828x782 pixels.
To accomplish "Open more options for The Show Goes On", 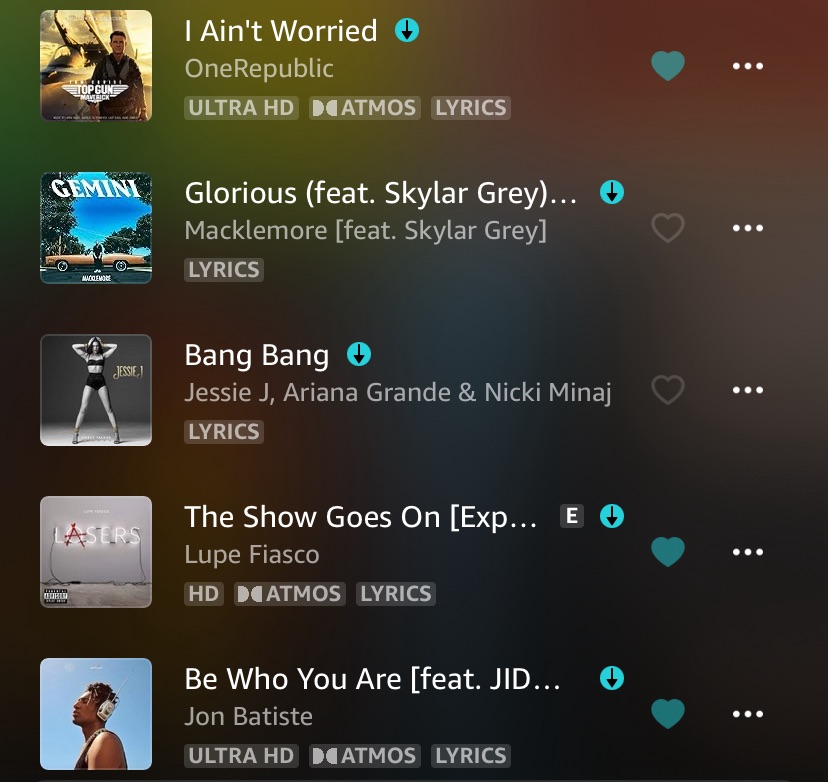I will pos(747,552).
